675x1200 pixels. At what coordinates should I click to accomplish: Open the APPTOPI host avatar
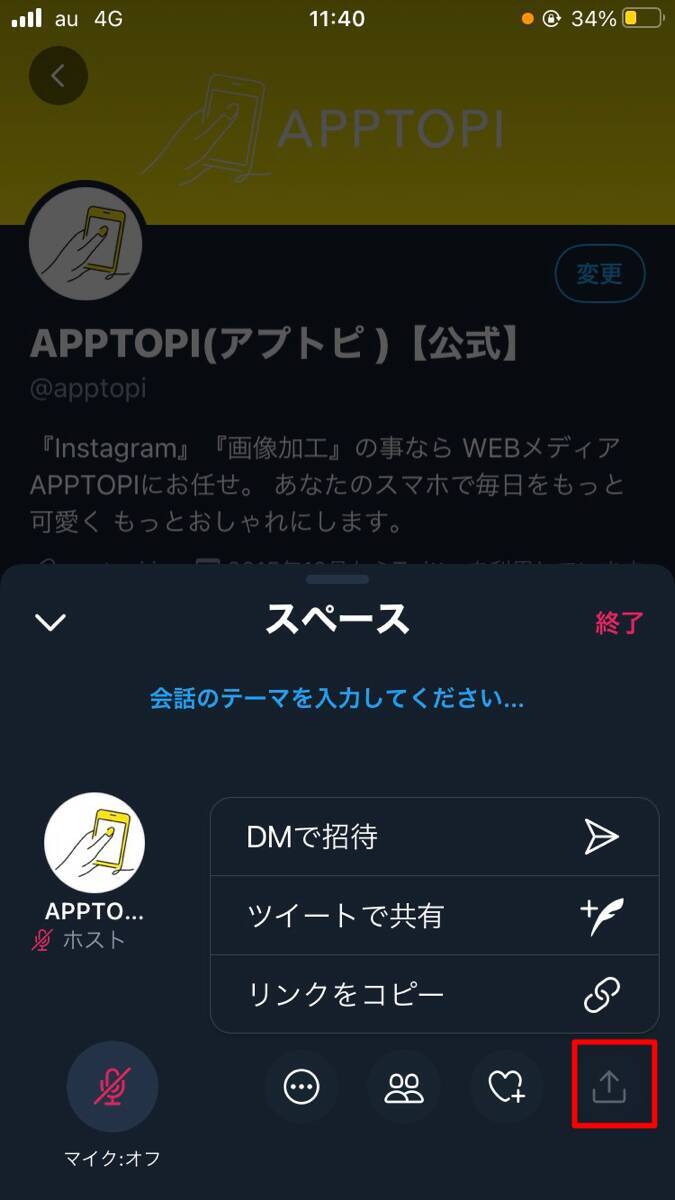[94, 843]
